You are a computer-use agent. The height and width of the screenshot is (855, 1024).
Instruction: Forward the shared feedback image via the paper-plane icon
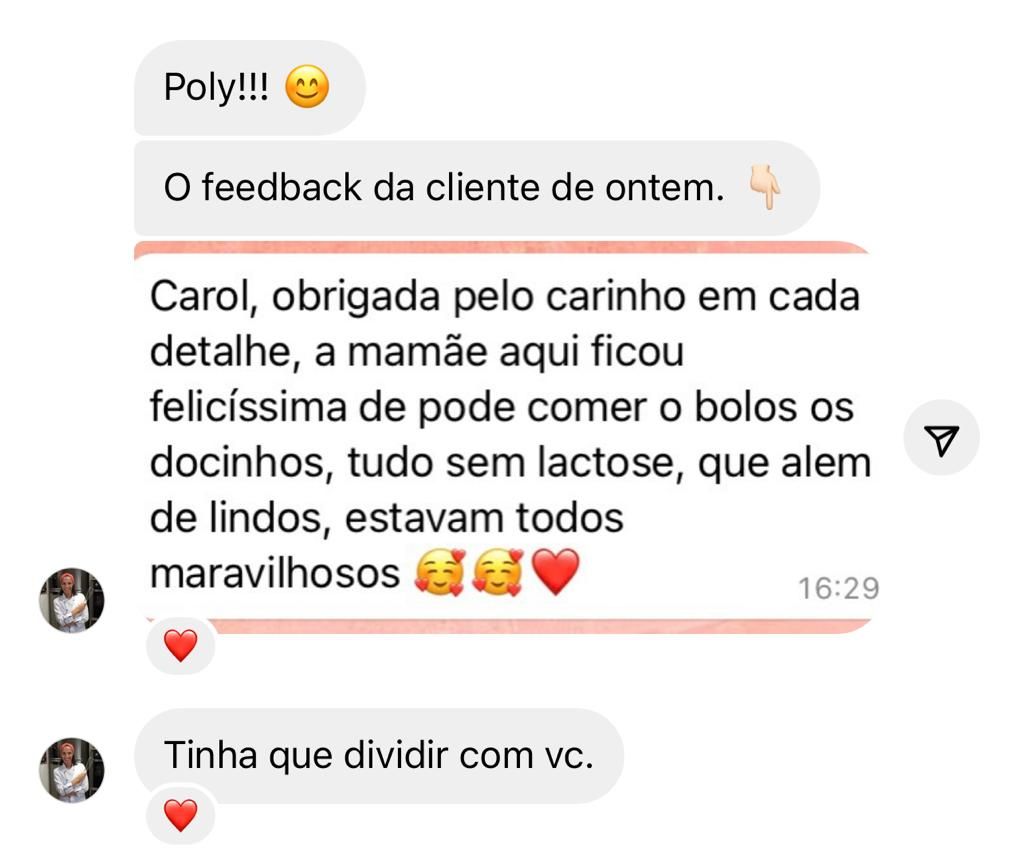tap(941, 438)
